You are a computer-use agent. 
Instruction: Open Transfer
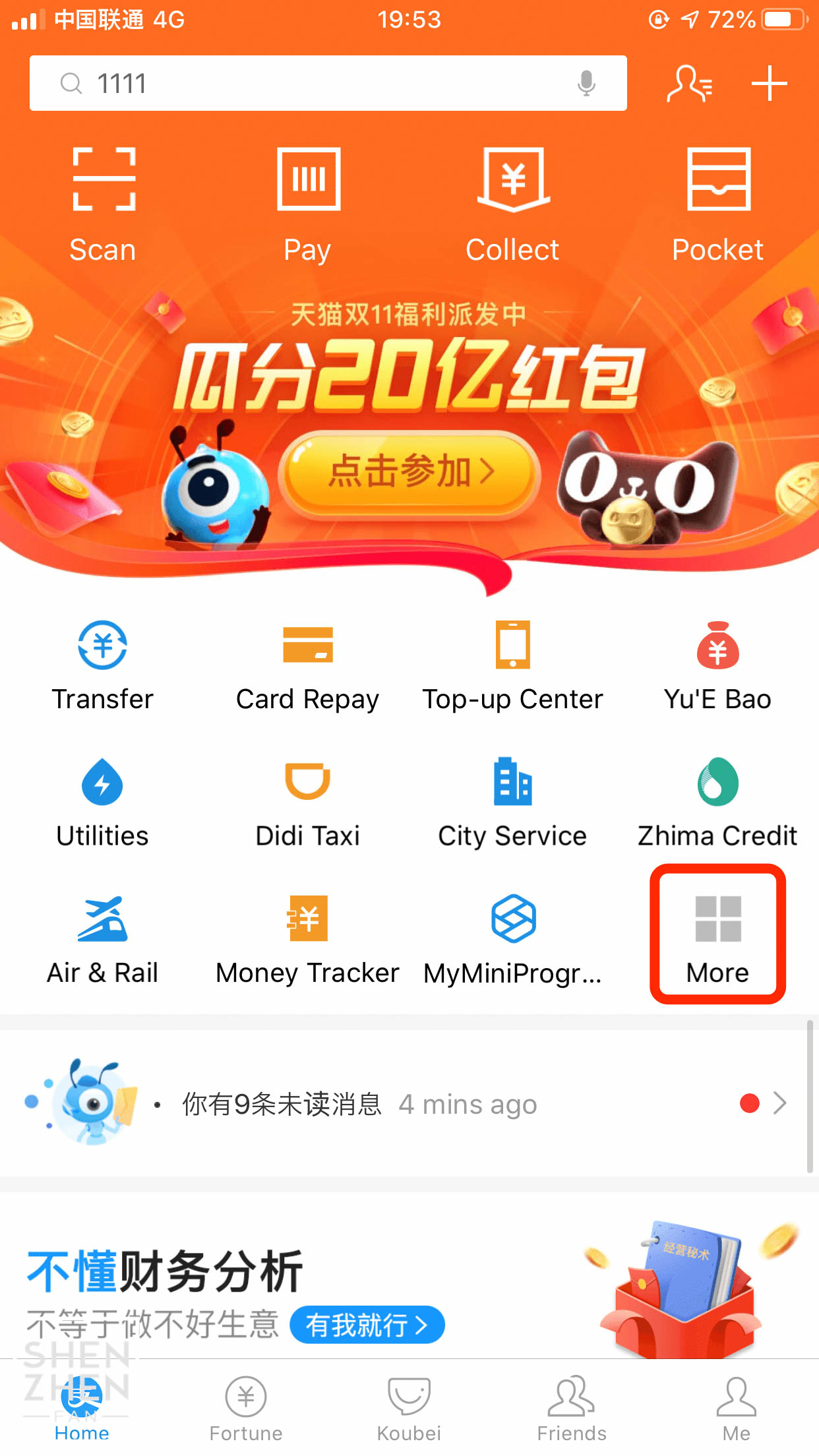click(103, 666)
